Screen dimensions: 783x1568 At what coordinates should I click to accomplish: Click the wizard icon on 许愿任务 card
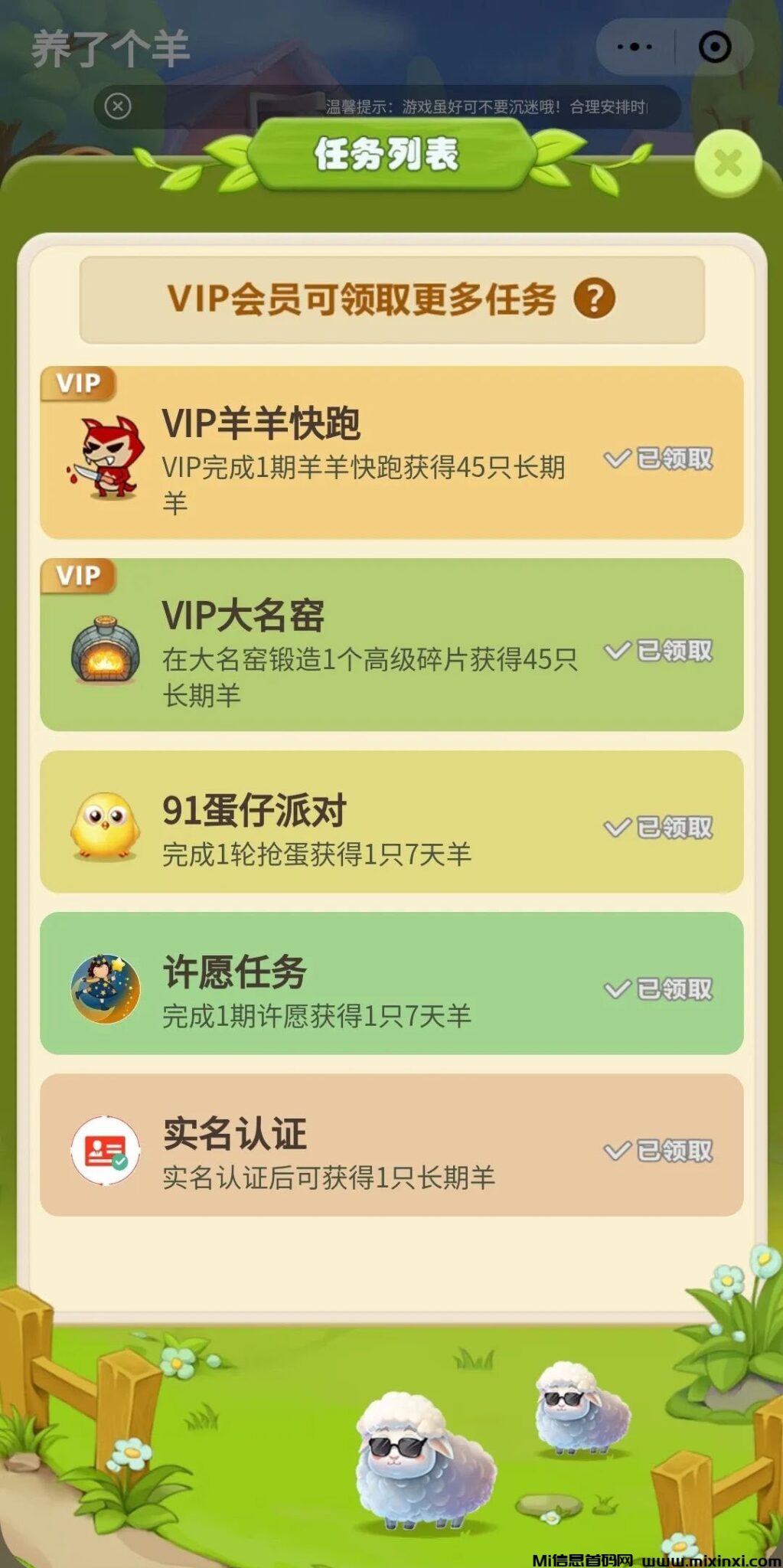pos(109,988)
